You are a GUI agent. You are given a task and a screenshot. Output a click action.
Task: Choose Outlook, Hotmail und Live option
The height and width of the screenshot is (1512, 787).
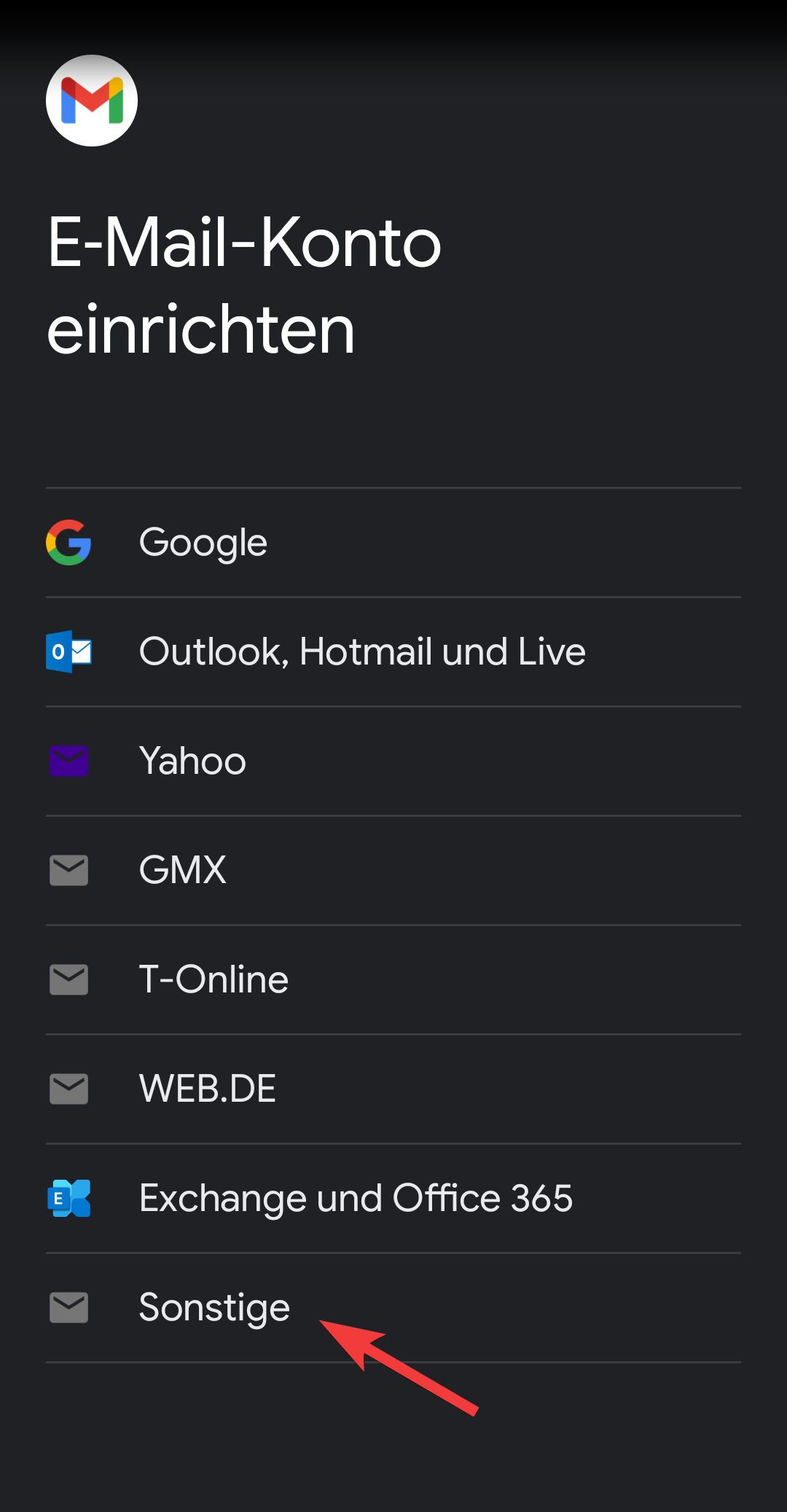pos(362,651)
